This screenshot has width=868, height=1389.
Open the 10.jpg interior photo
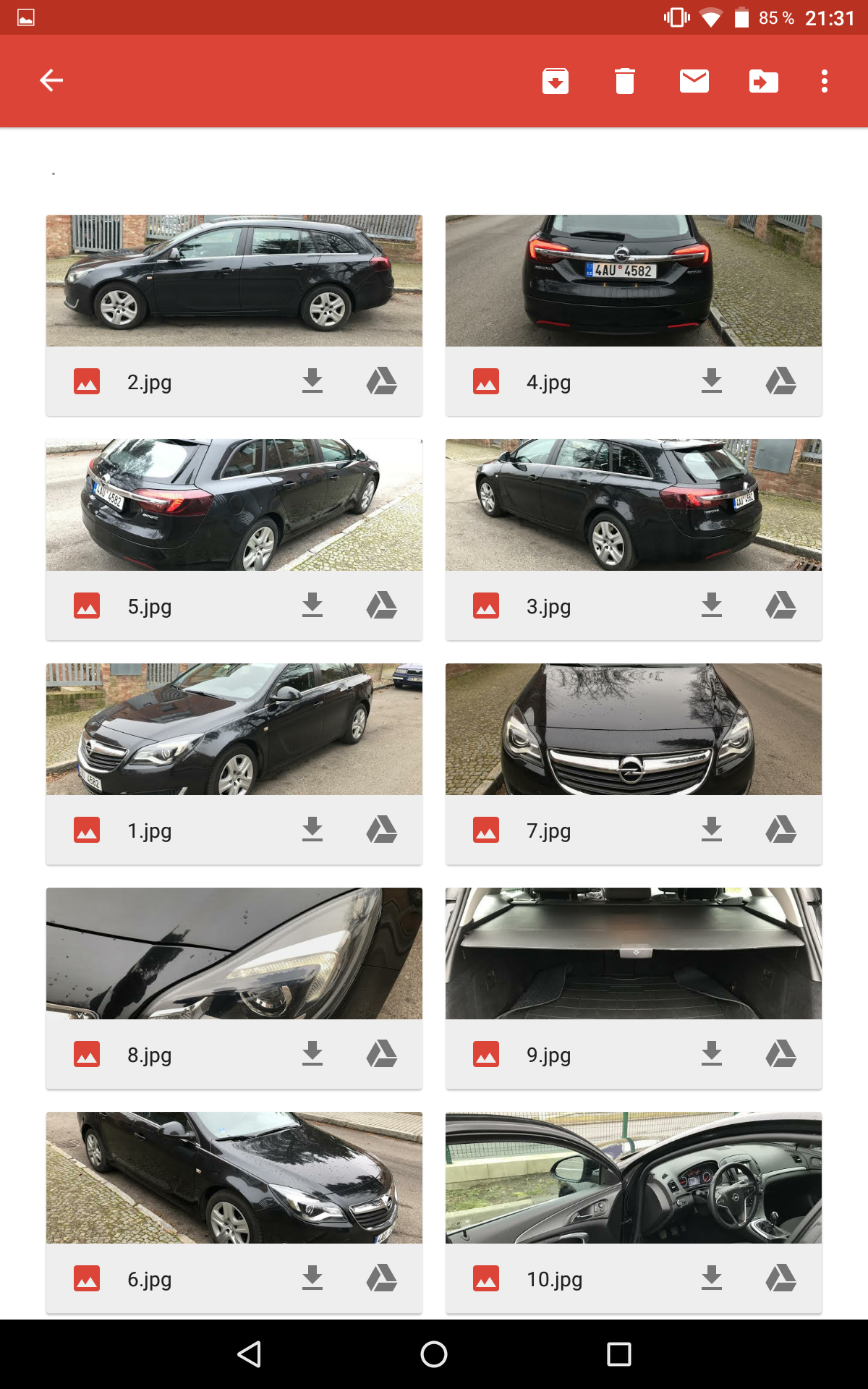point(633,1178)
